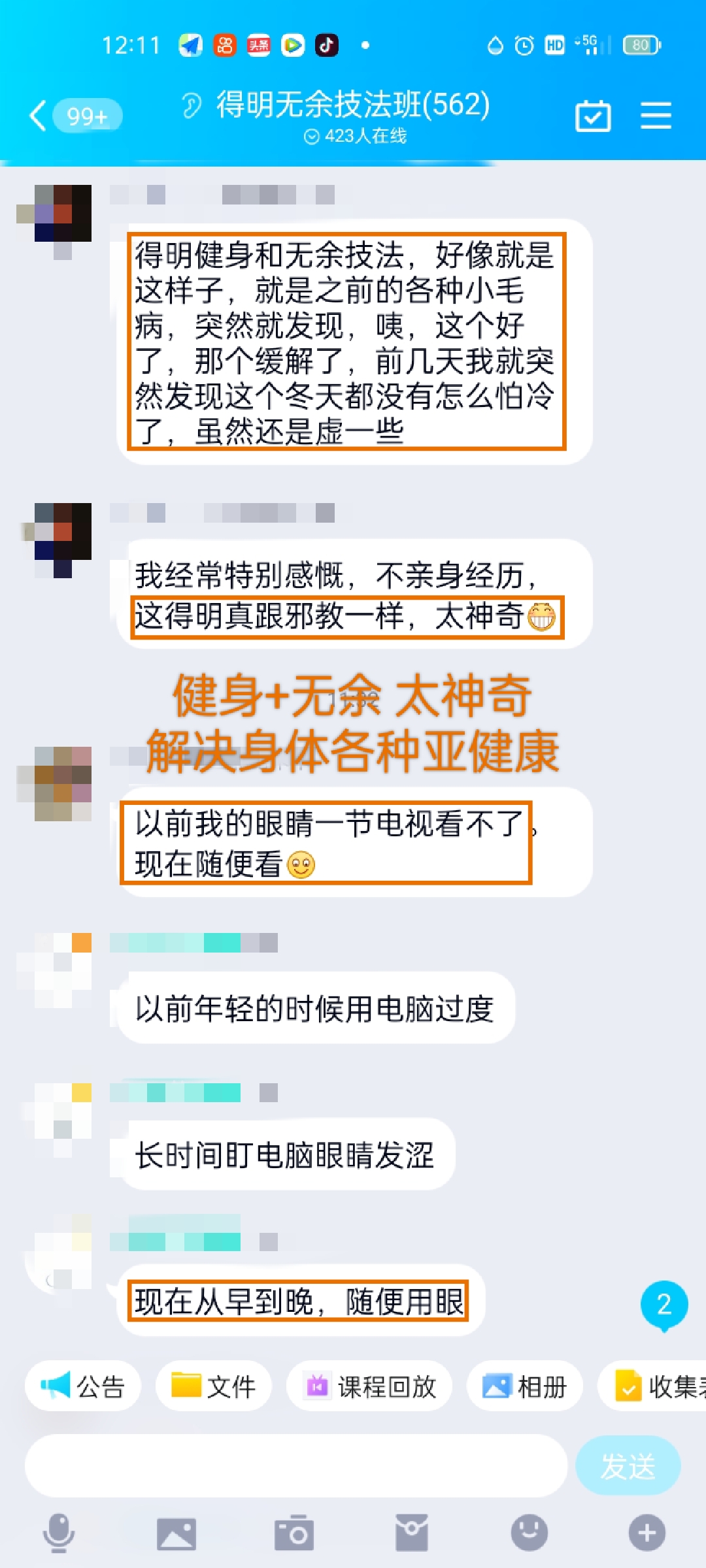Screen dimensions: 706x1568
Task: Open more options with the plus icon
Action: (647, 1533)
